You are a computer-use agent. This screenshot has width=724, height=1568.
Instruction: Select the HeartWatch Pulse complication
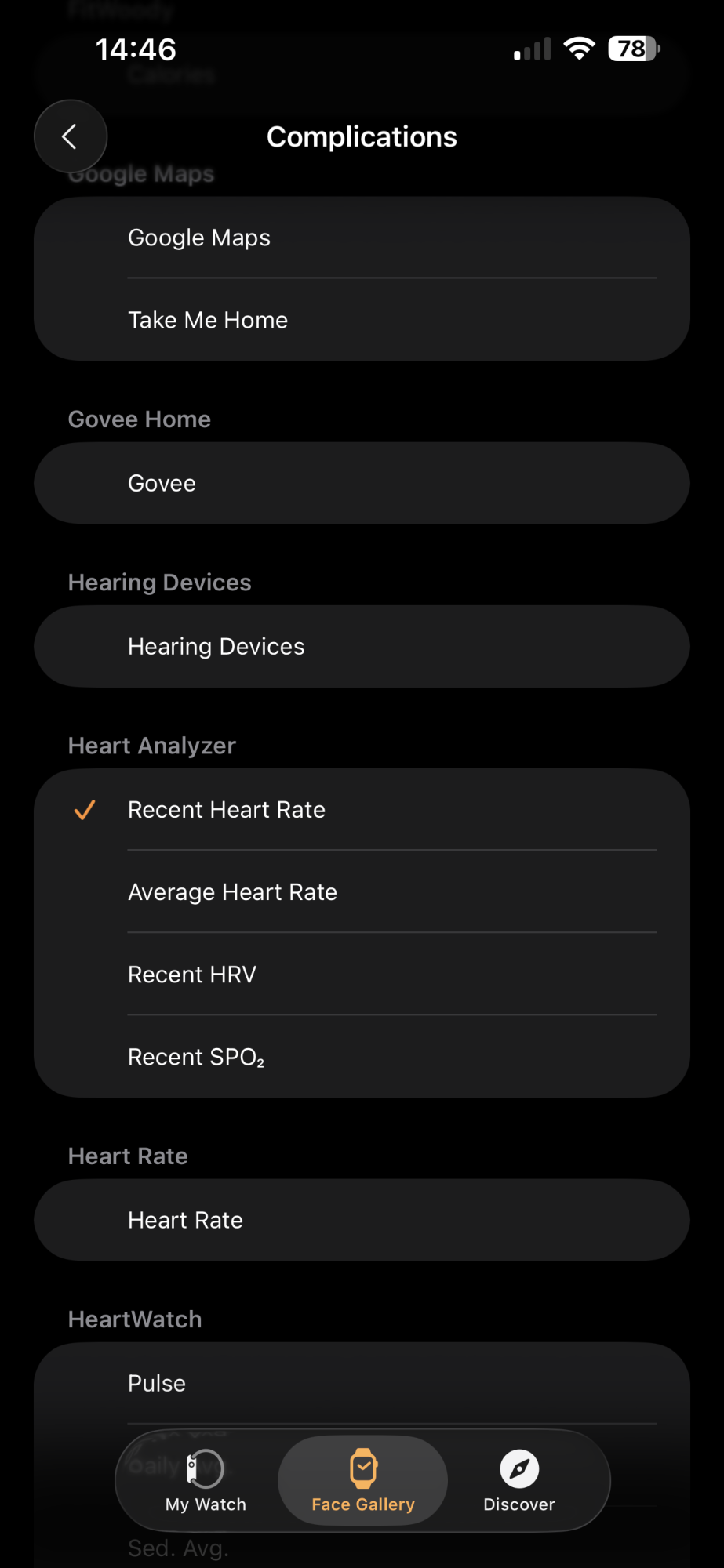pos(362,1384)
